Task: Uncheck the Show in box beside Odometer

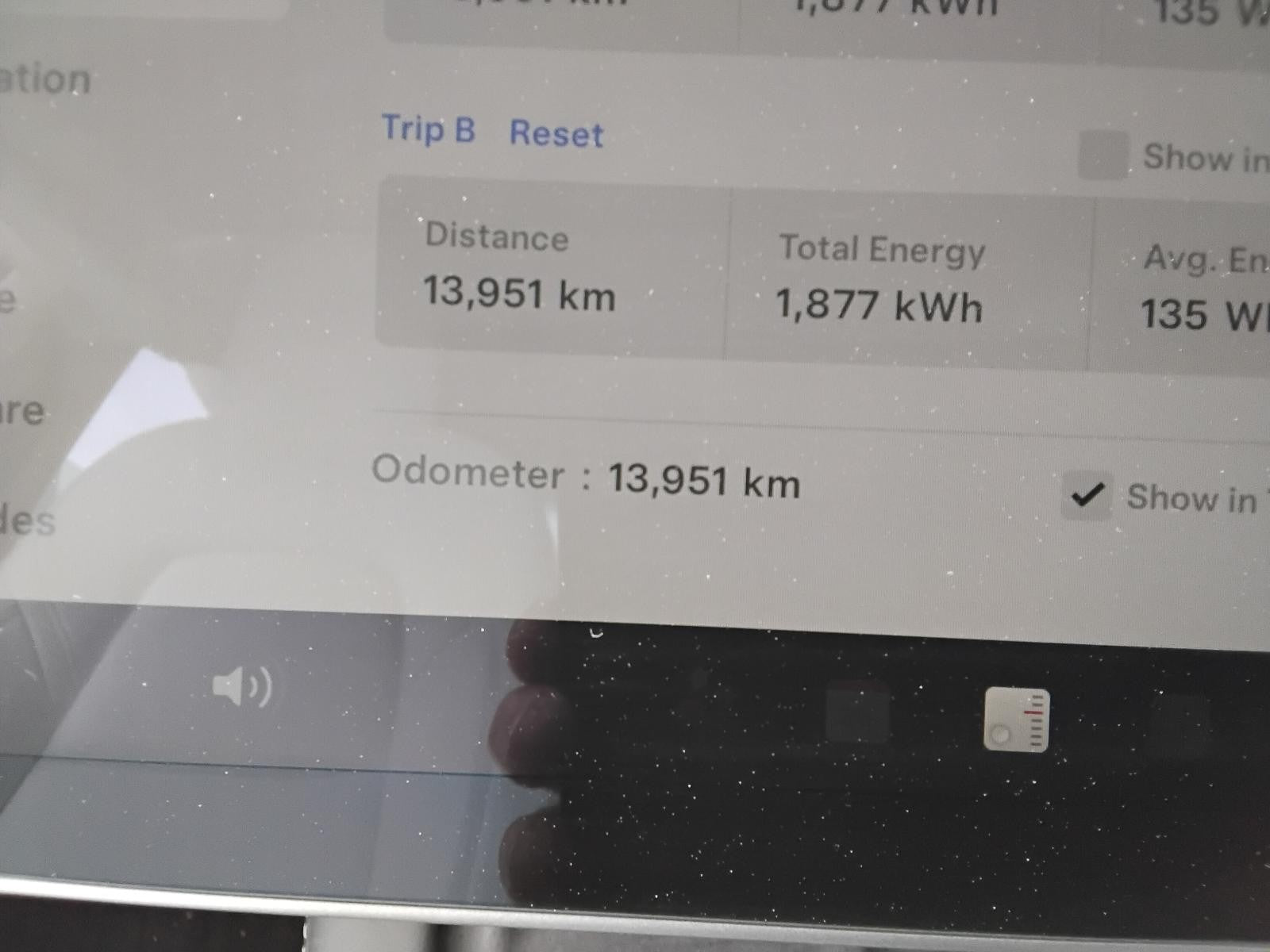Action: [x=1087, y=495]
